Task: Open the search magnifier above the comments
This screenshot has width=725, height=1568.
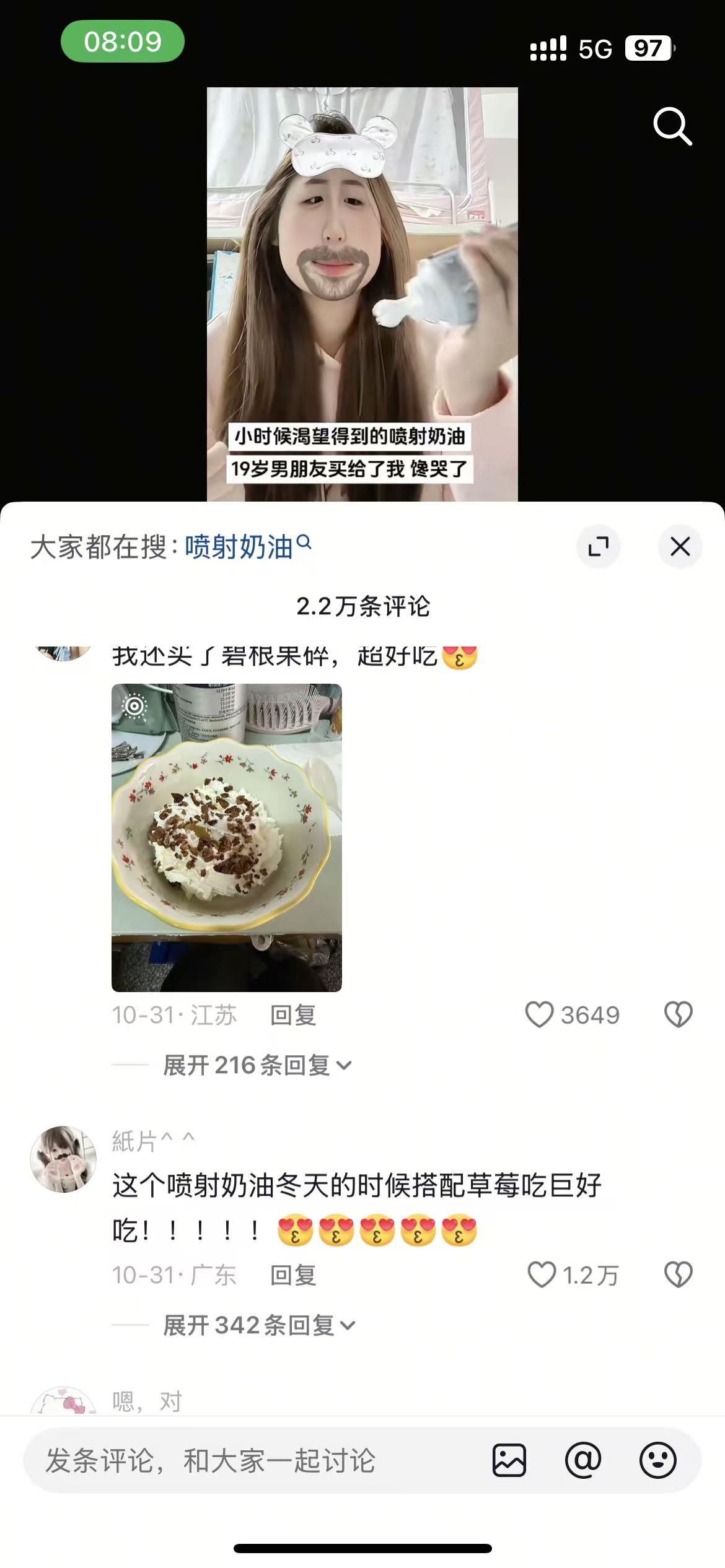Action: click(x=672, y=126)
